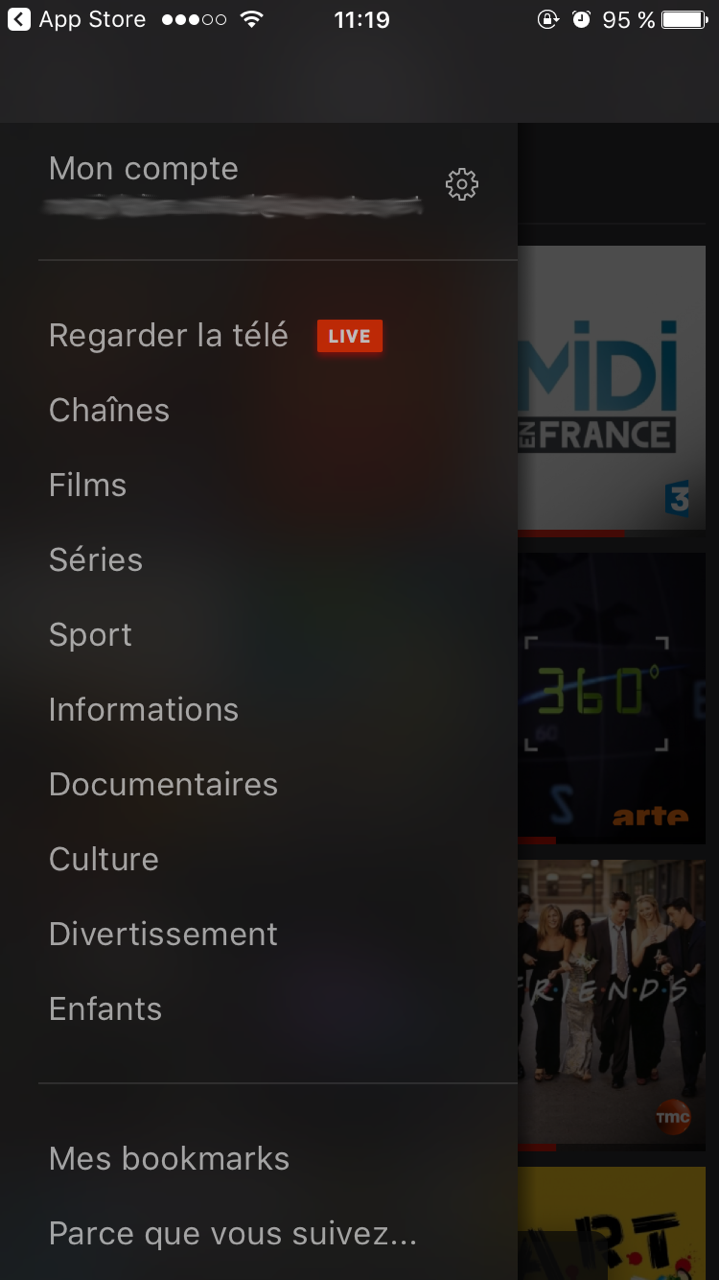Open Parce que vous suivez... recommendations

tap(233, 1234)
